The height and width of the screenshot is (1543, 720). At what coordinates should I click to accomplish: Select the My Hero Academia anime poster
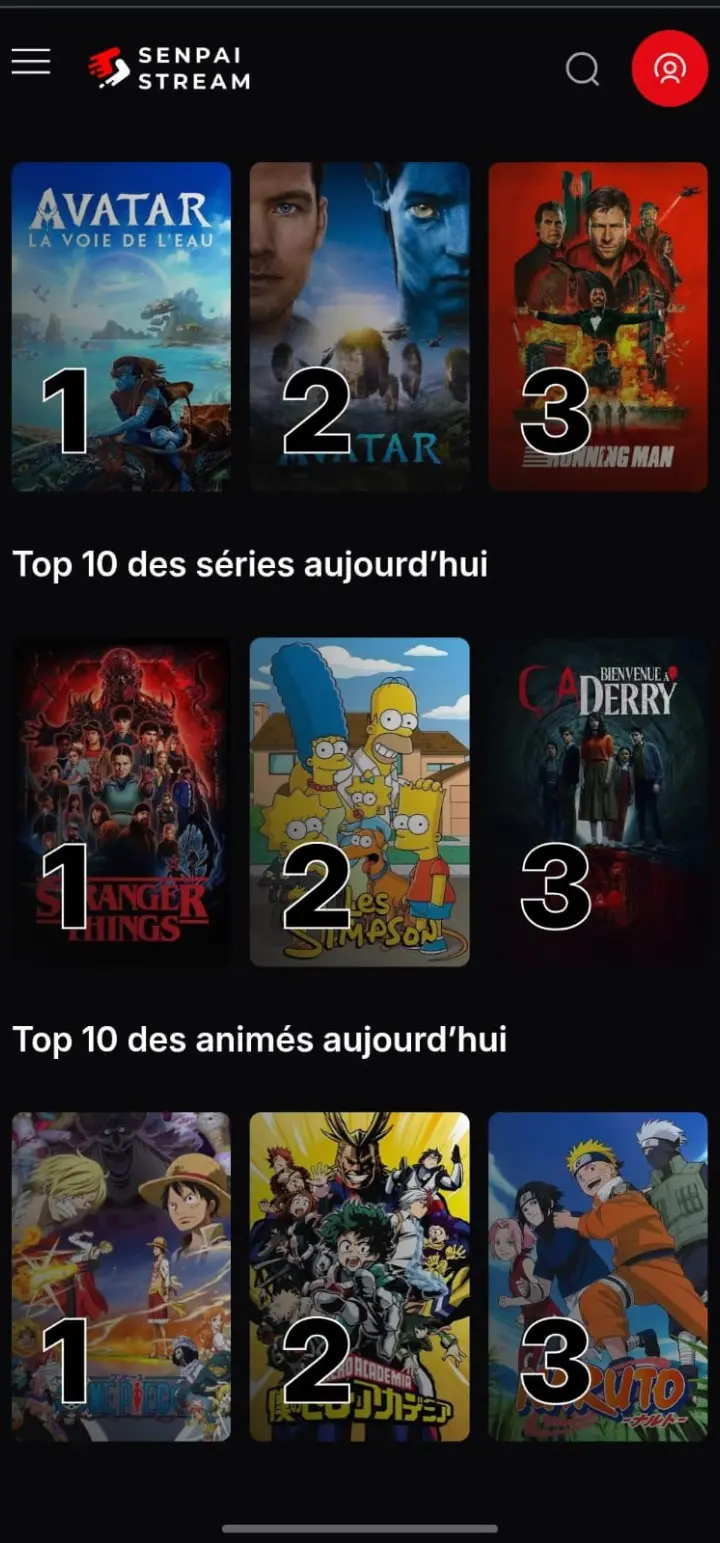(x=359, y=1276)
